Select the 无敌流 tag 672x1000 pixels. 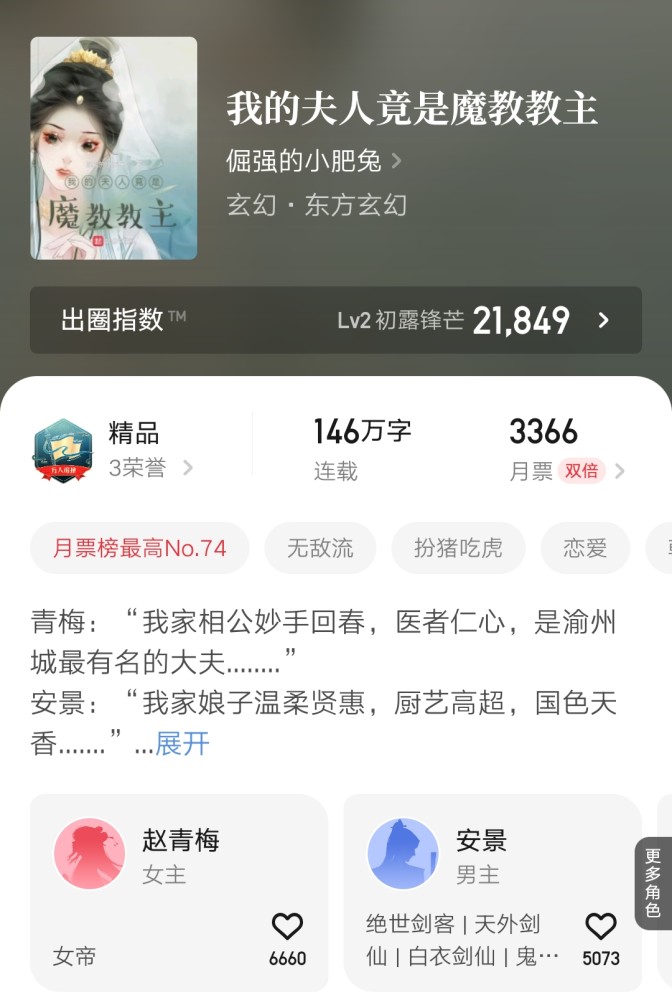click(320, 548)
